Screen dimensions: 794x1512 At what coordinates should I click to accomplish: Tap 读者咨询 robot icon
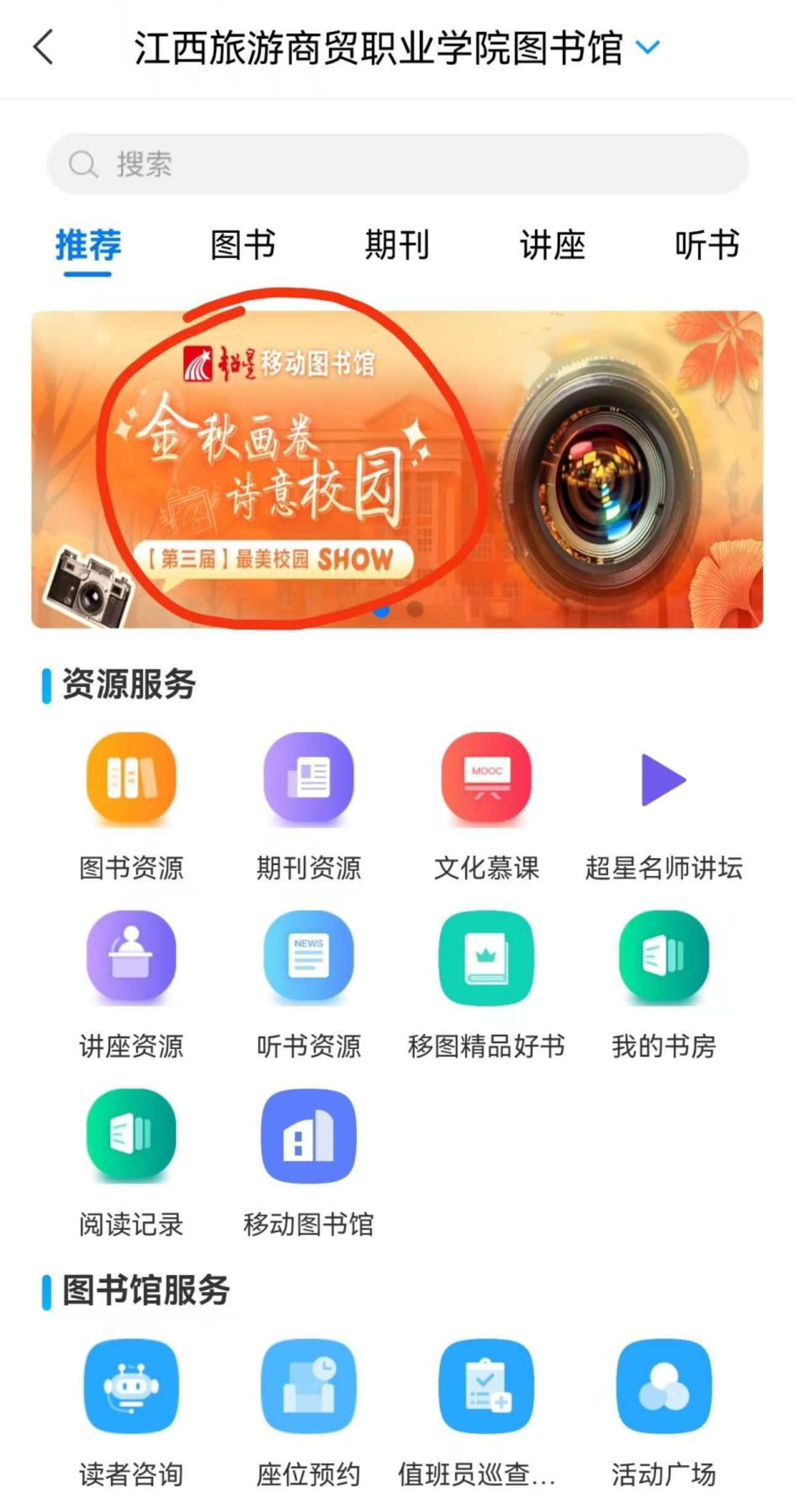pos(131,1386)
